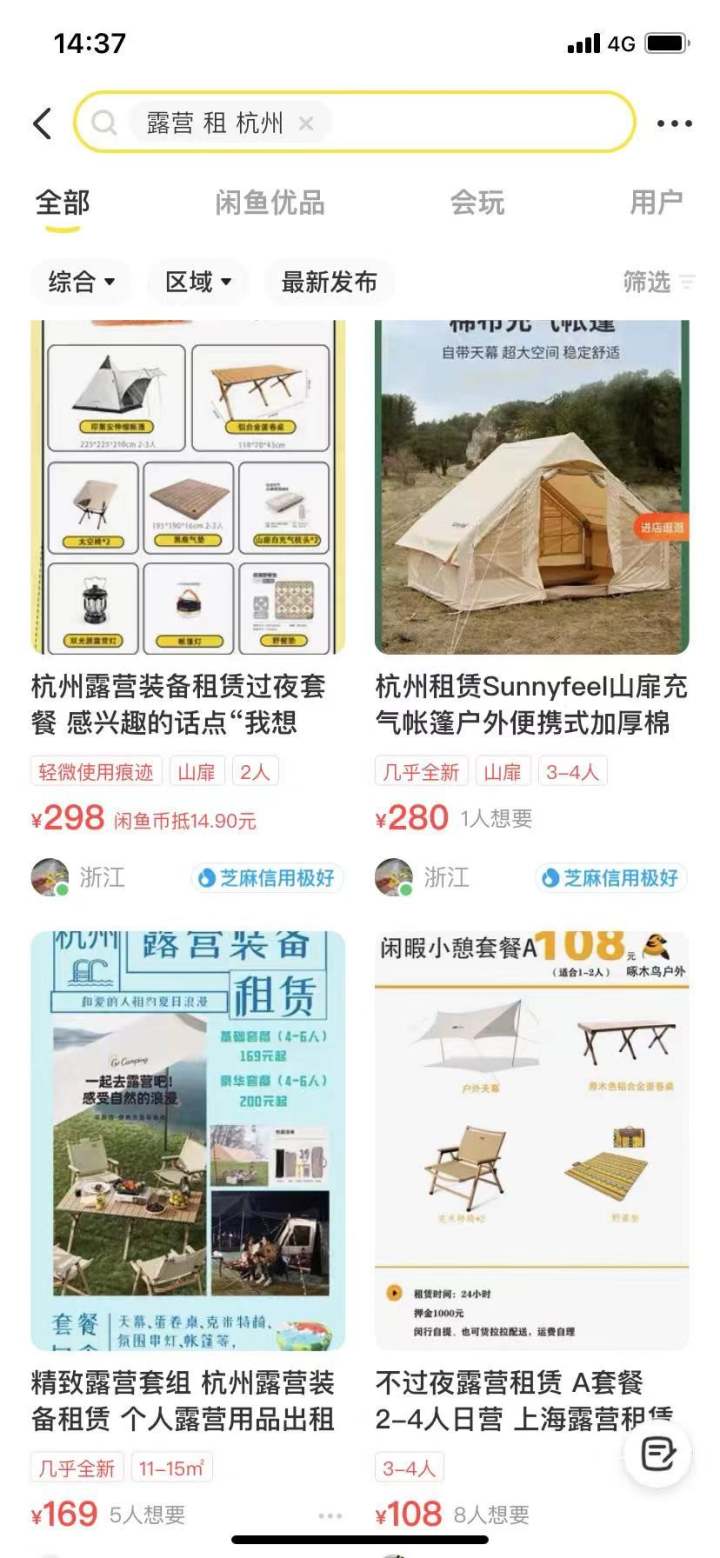Image resolution: width=720 pixels, height=1558 pixels.
Task: Select the 全部 tab
Action: click(x=62, y=203)
